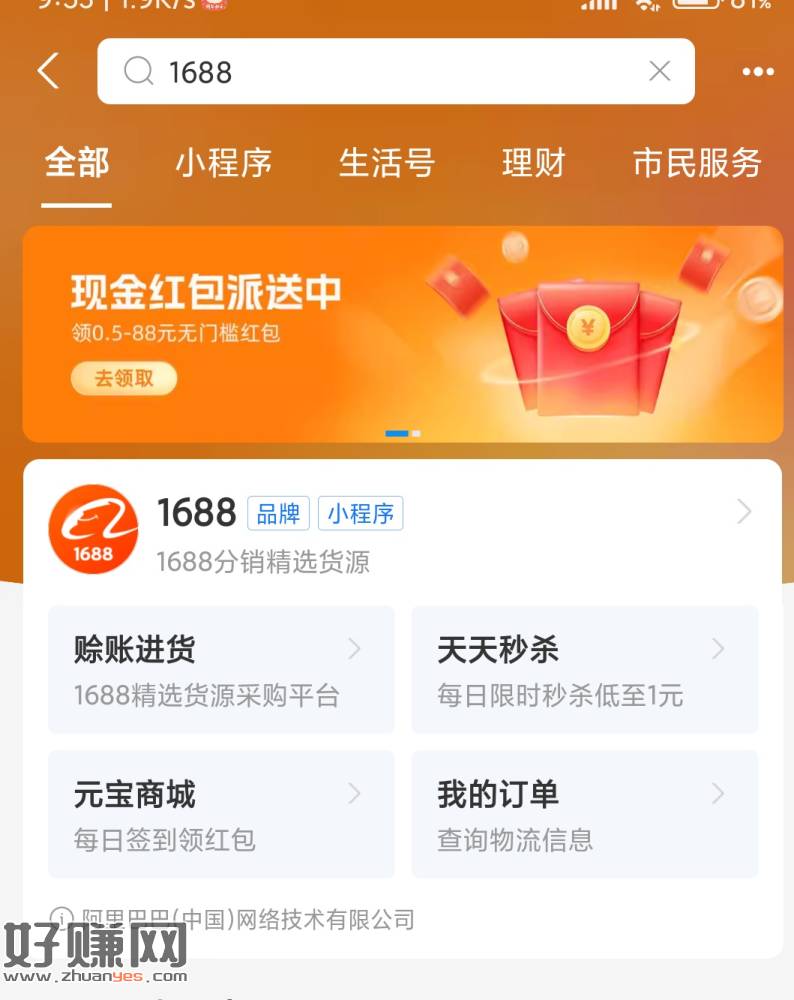Viewport: 794px width, 1000px height.
Task: Clear the search text with the X
Action: 659,71
